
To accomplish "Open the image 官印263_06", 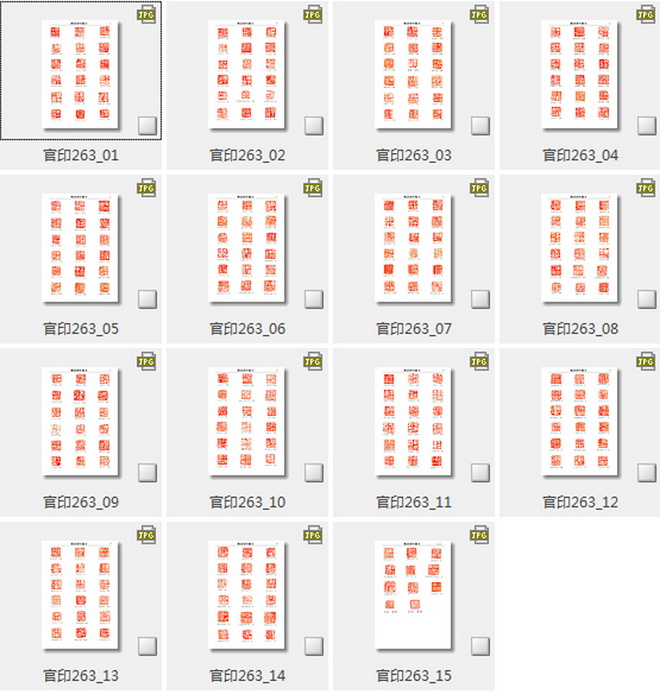I will [x=248, y=247].
